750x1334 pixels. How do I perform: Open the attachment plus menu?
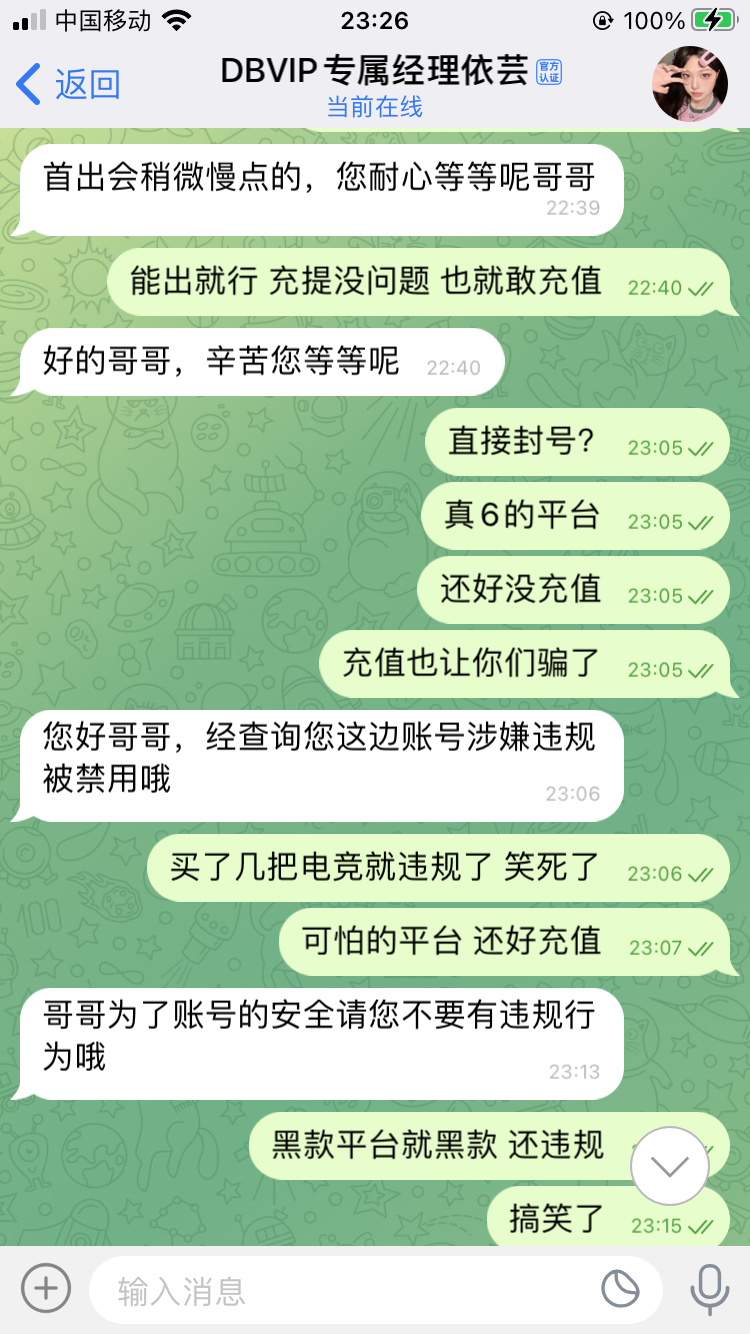click(x=46, y=1289)
